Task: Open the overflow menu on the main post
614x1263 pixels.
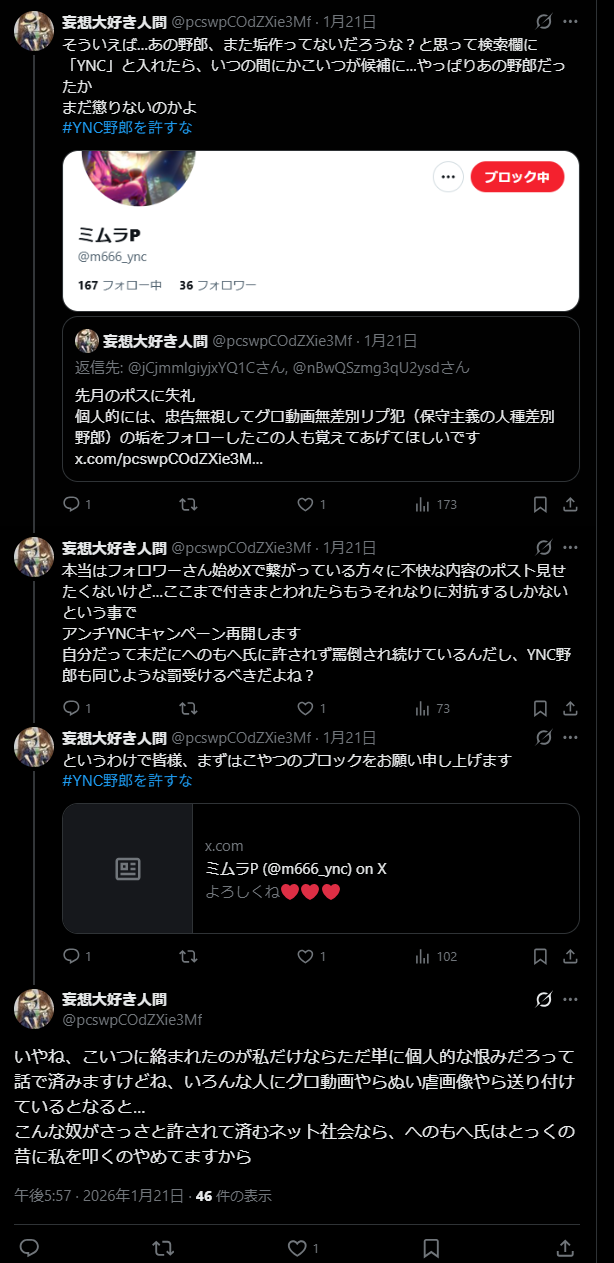Action: click(571, 999)
